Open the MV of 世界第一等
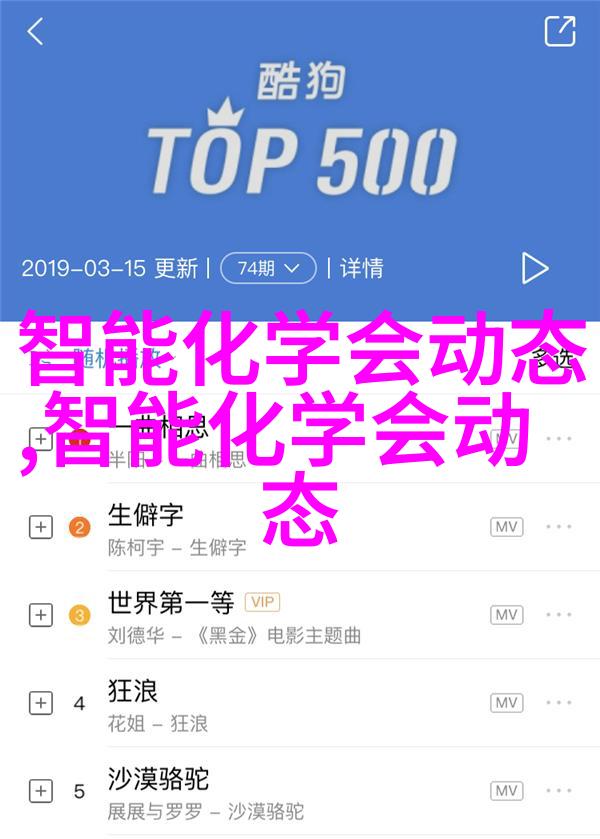This screenshot has width=600, height=839. (507, 615)
